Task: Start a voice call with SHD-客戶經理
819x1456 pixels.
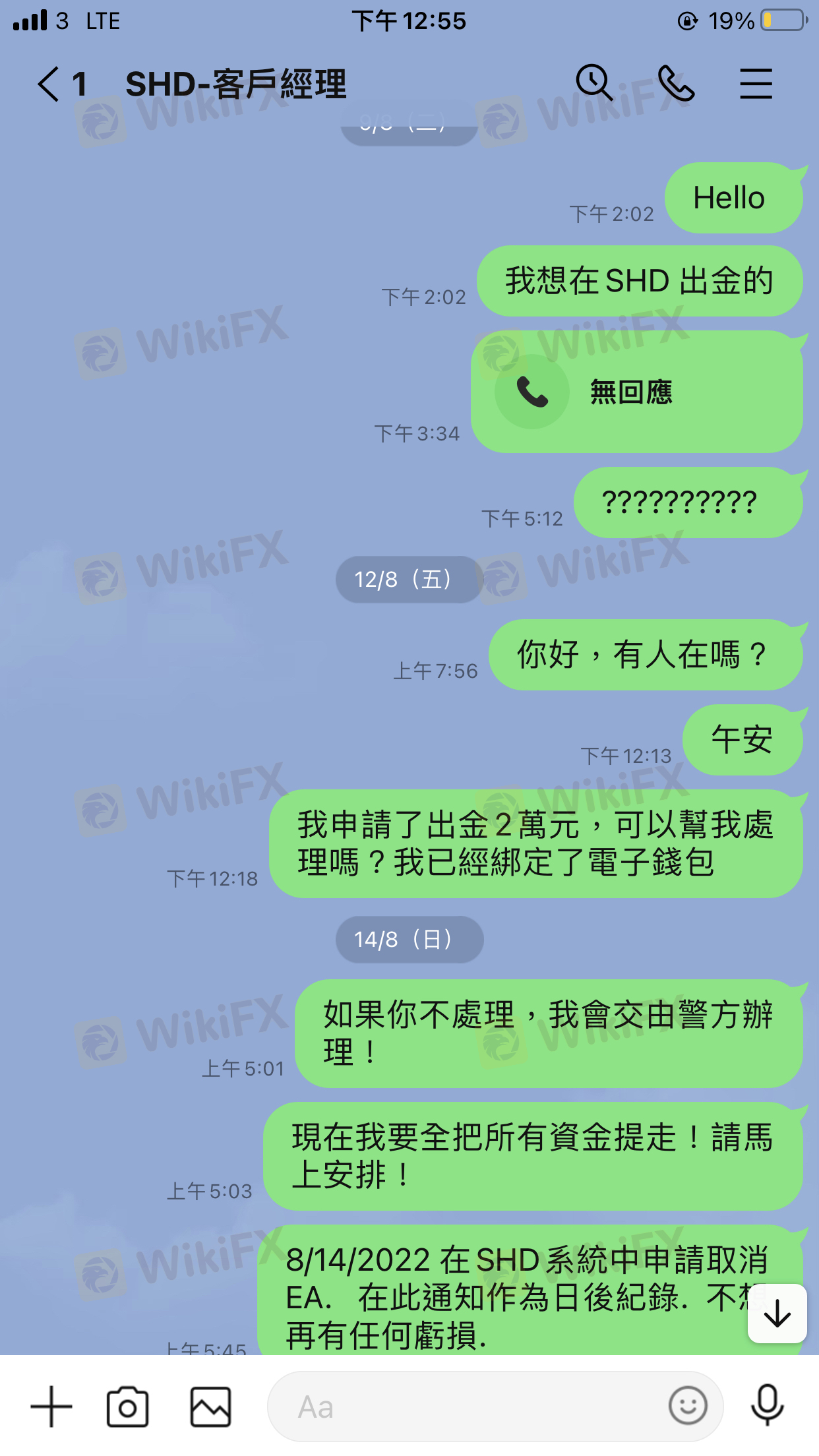Action: [x=676, y=84]
